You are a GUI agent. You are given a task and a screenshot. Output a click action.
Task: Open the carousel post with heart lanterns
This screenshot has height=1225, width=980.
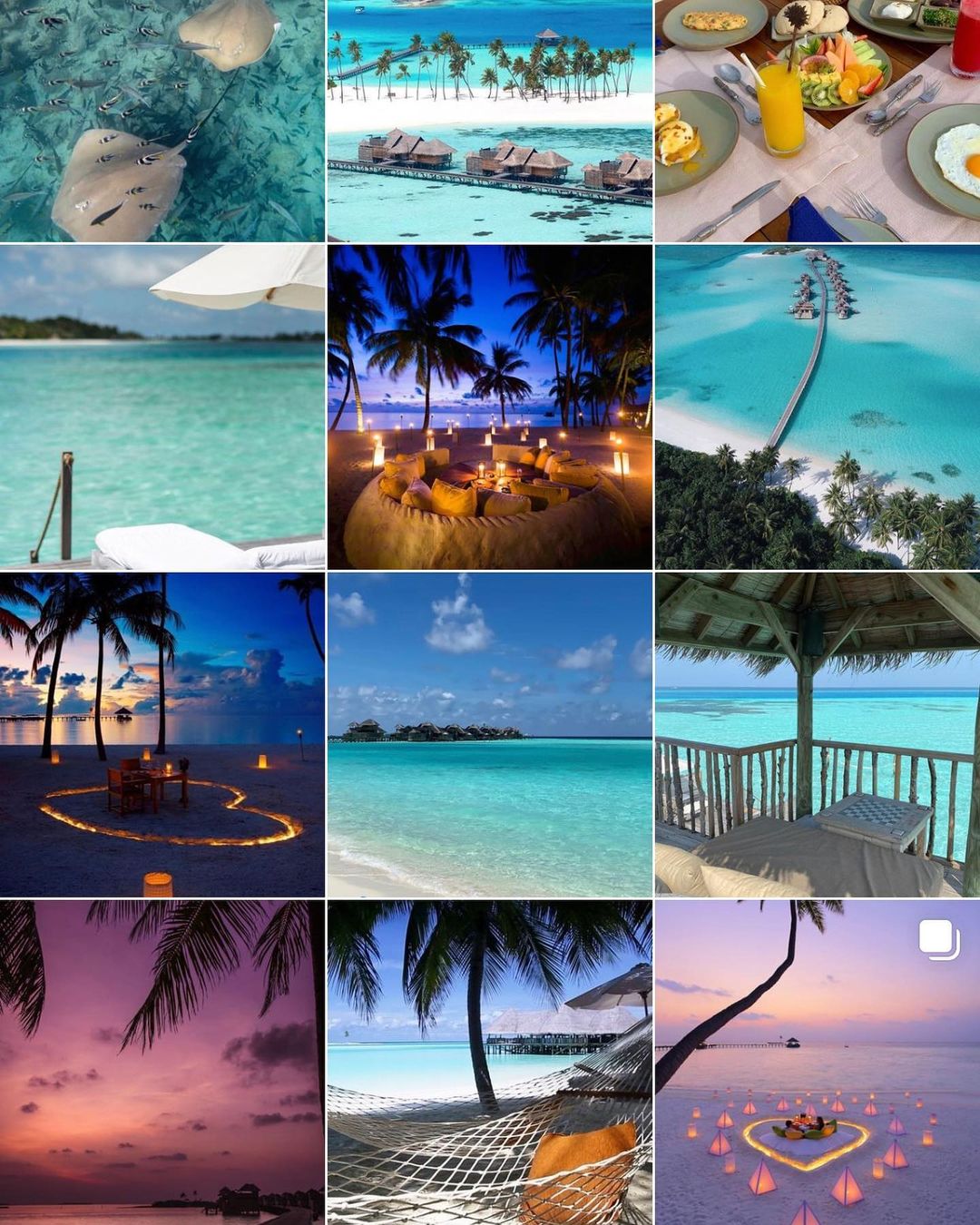818,1063
